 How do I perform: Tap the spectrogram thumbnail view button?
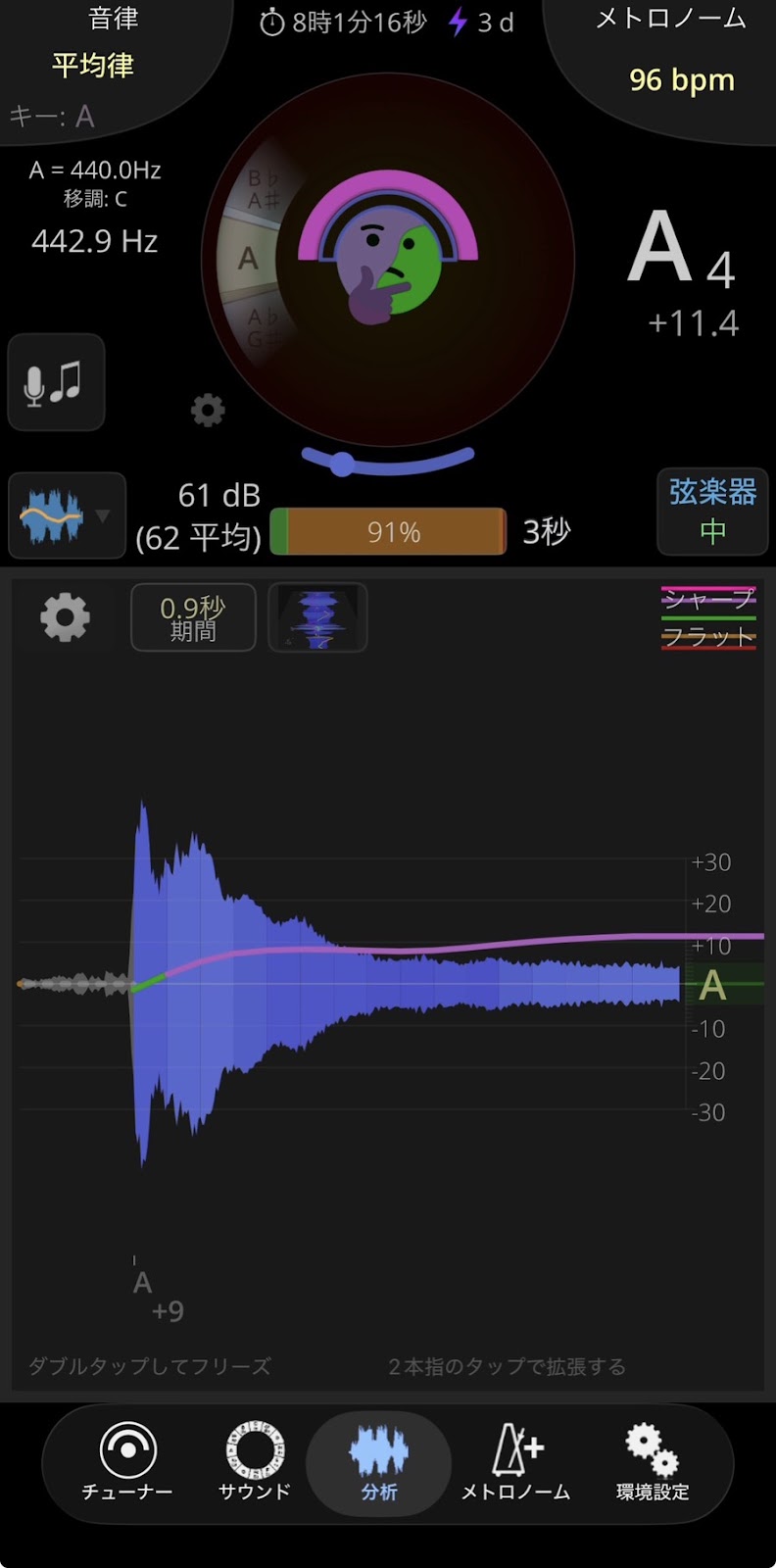pos(317,617)
